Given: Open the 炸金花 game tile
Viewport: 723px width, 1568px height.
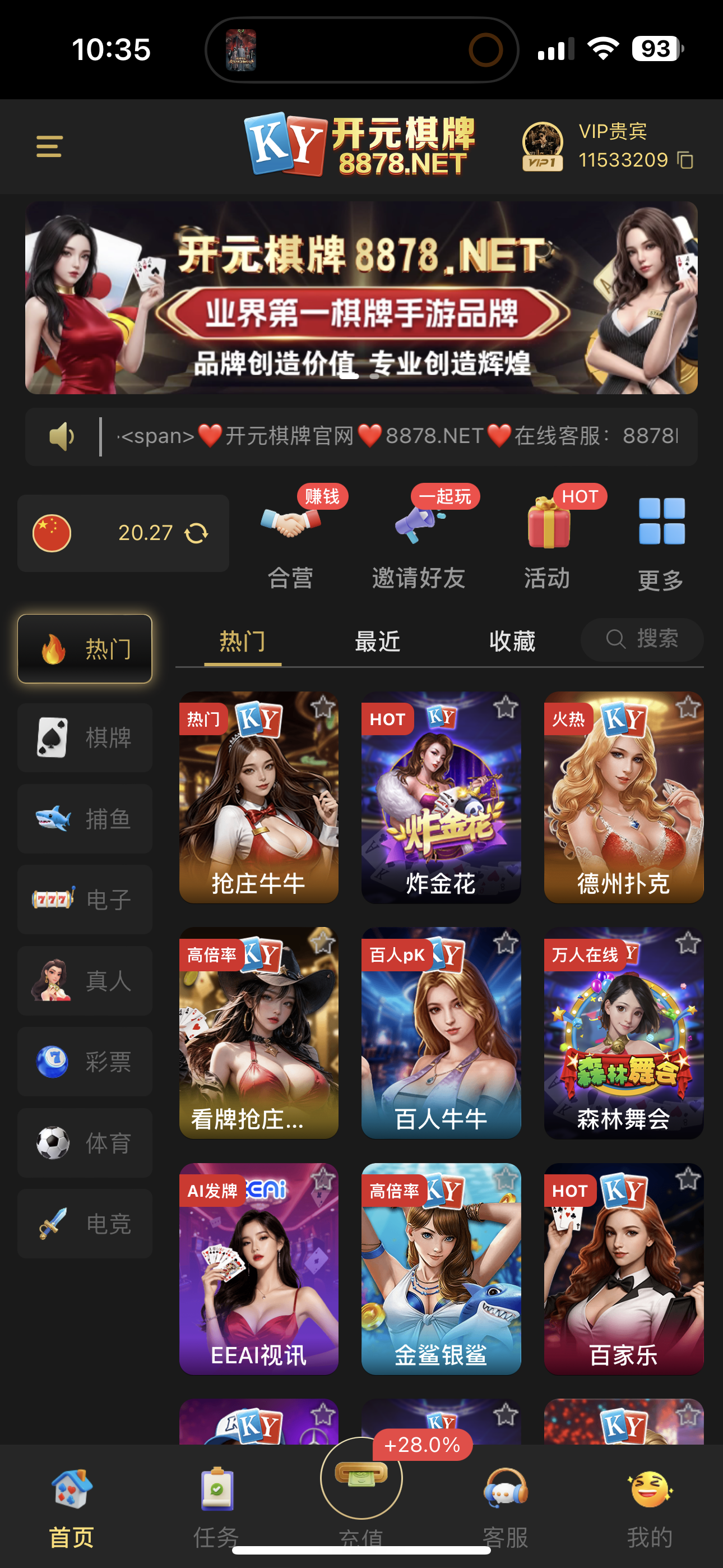Looking at the screenshot, I should pyautogui.click(x=441, y=797).
